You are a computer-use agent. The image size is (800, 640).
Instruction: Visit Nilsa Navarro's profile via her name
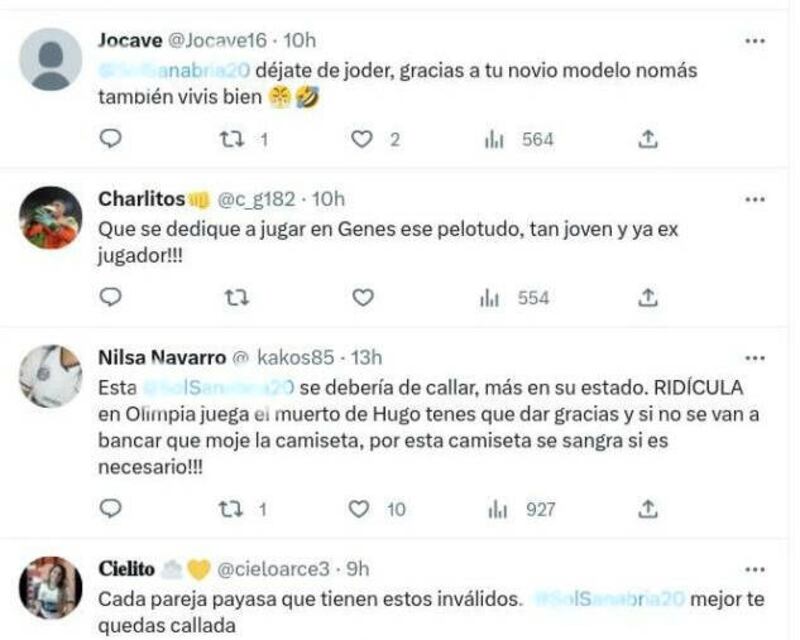(x=162, y=357)
